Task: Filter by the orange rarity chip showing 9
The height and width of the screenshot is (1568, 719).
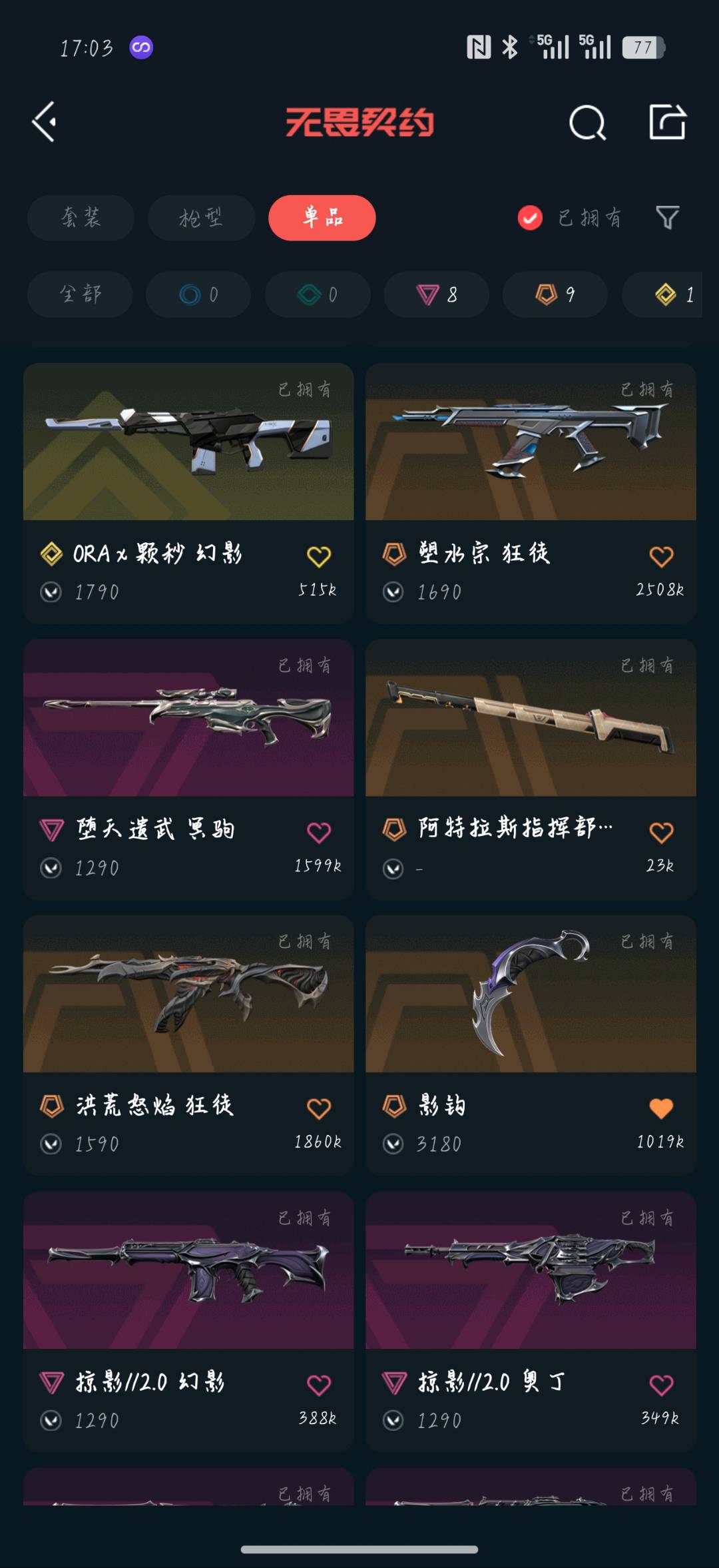Action: [x=555, y=294]
